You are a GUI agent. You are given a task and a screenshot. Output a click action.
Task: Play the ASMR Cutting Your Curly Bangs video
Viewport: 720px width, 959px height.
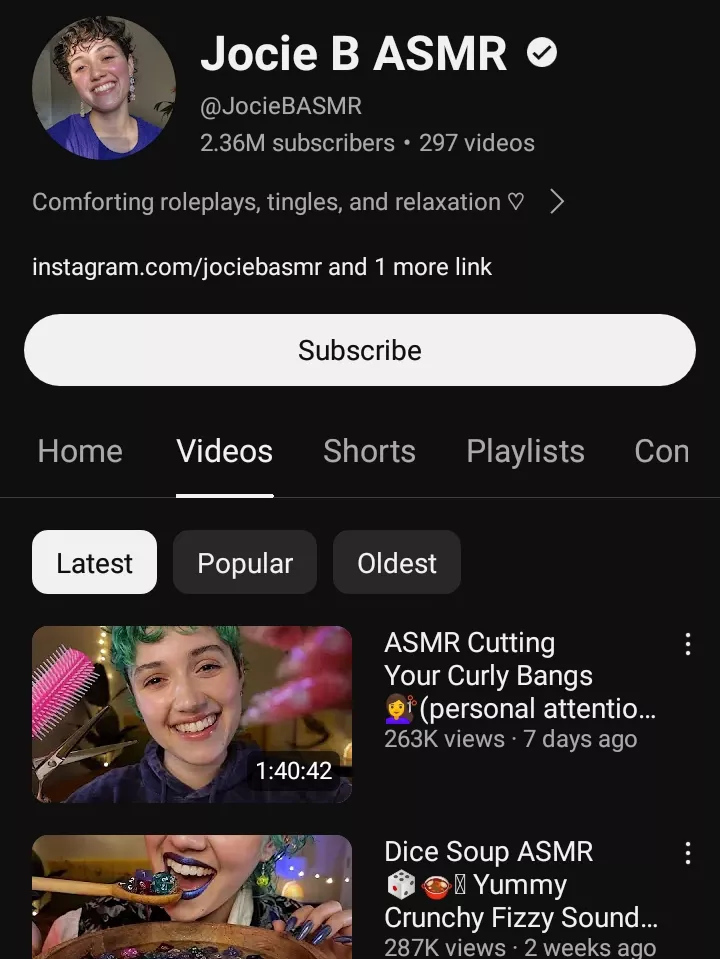[x=192, y=714]
